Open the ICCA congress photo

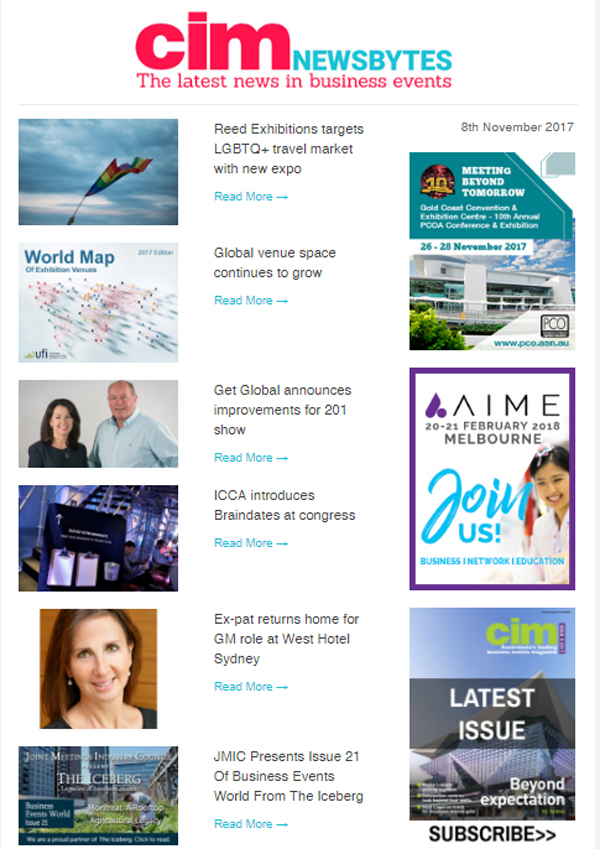click(98, 538)
